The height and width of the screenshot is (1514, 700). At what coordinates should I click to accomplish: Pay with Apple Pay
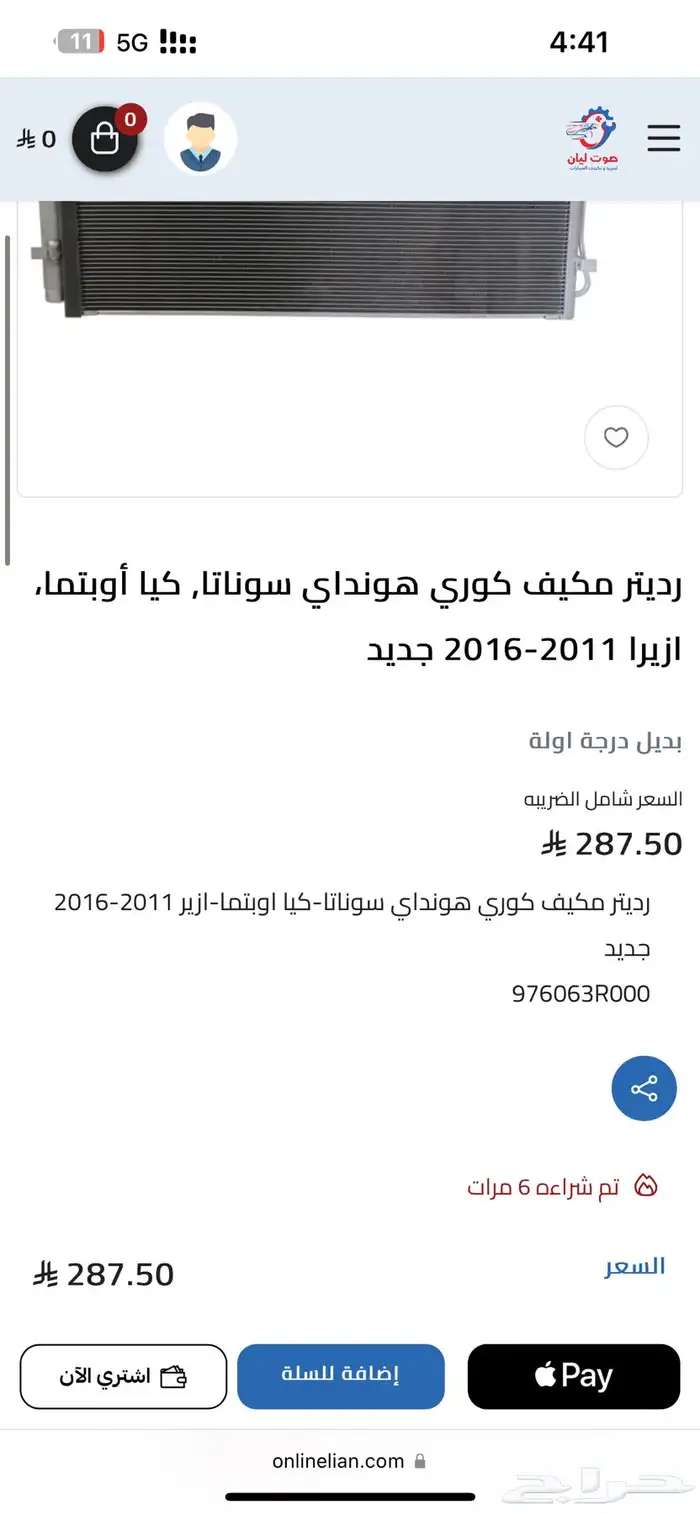pyautogui.click(x=573, y=1376)
